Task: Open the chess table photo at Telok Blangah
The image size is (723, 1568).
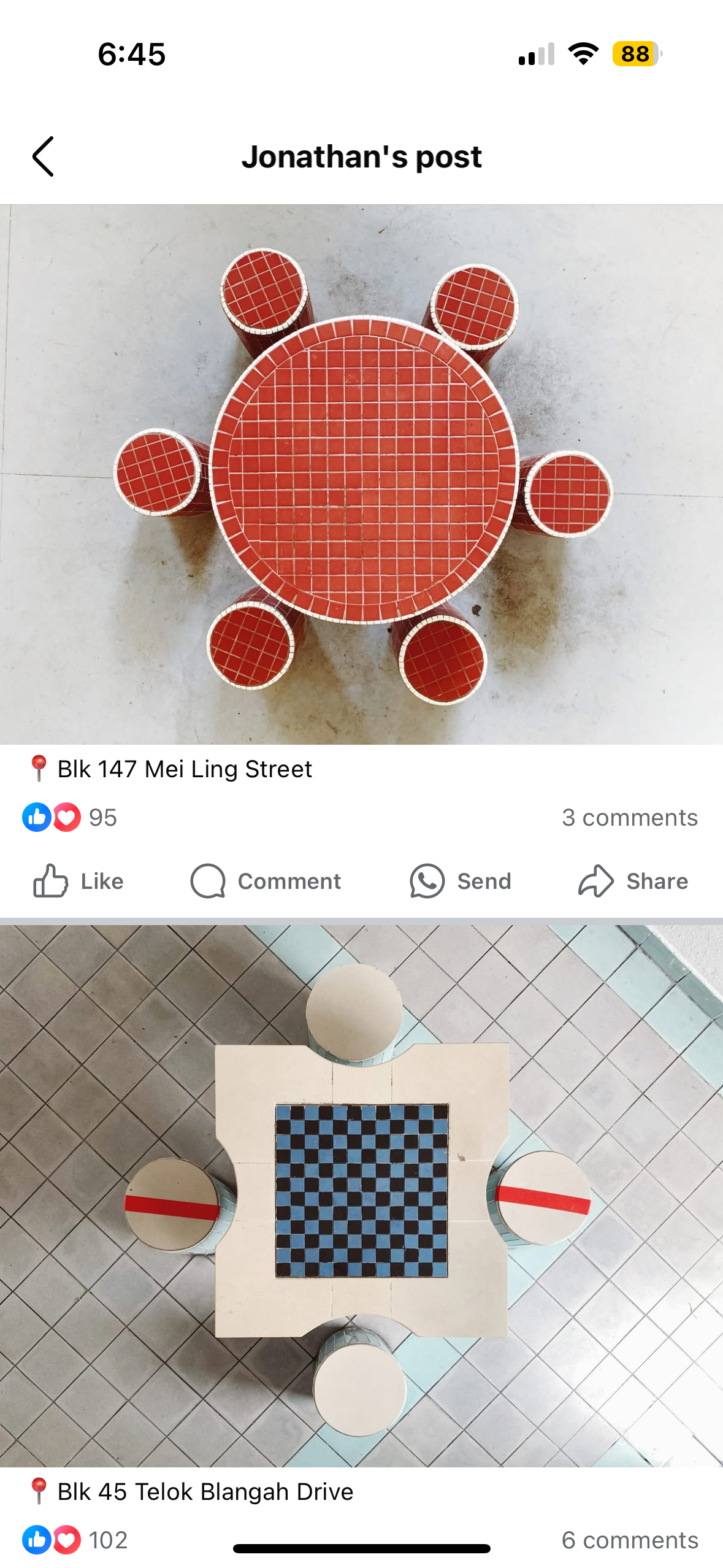Action: click(x=361, y=1195)
